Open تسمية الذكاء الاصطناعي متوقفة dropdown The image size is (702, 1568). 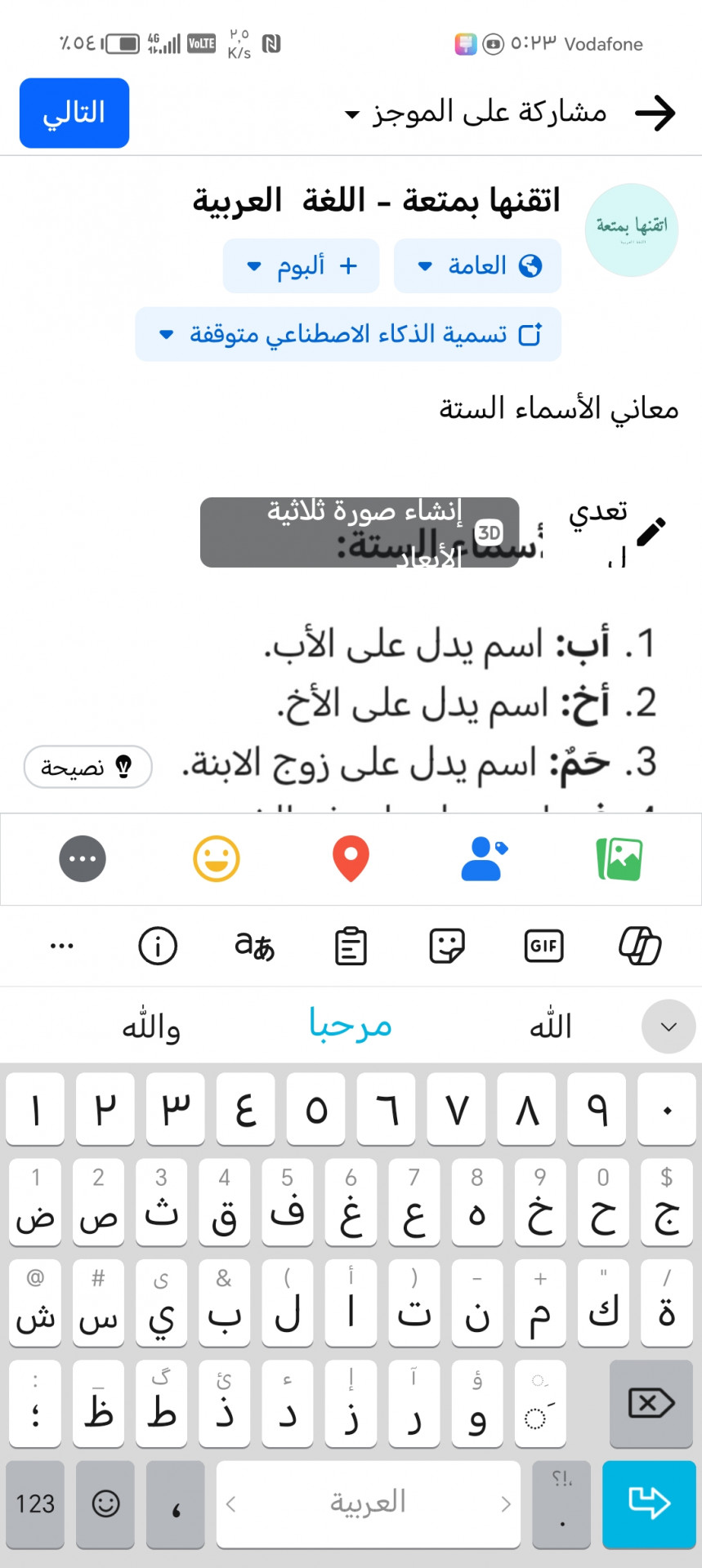(348, 334)
